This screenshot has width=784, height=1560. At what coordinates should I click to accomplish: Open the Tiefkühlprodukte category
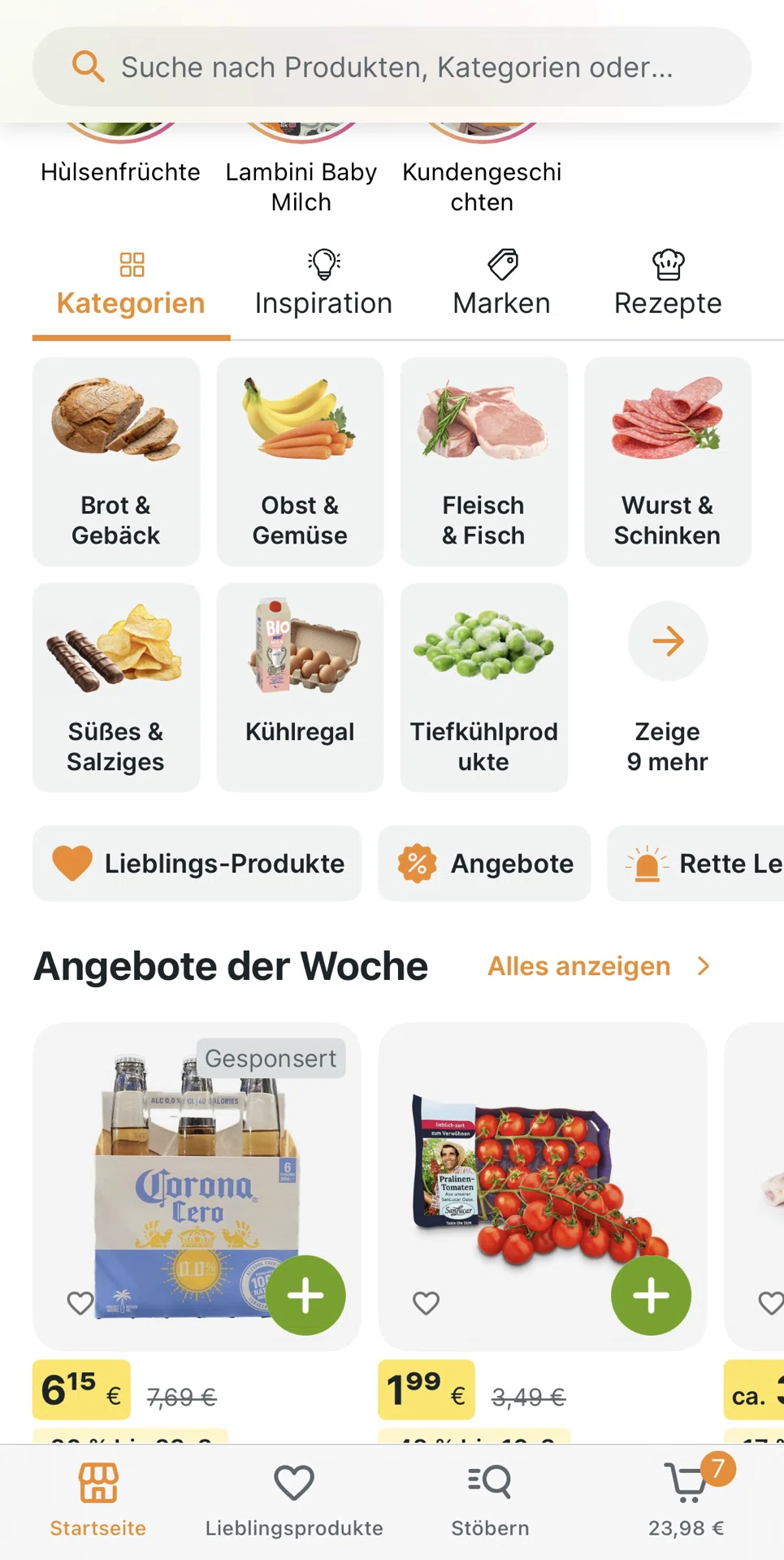[483, 687]
